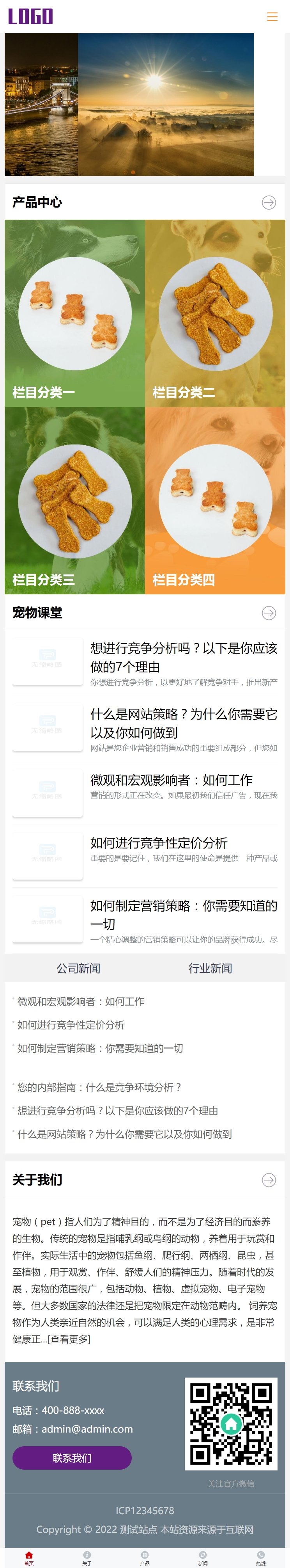
Task: Open the 栏目分类四 product category
Action: 215,500
